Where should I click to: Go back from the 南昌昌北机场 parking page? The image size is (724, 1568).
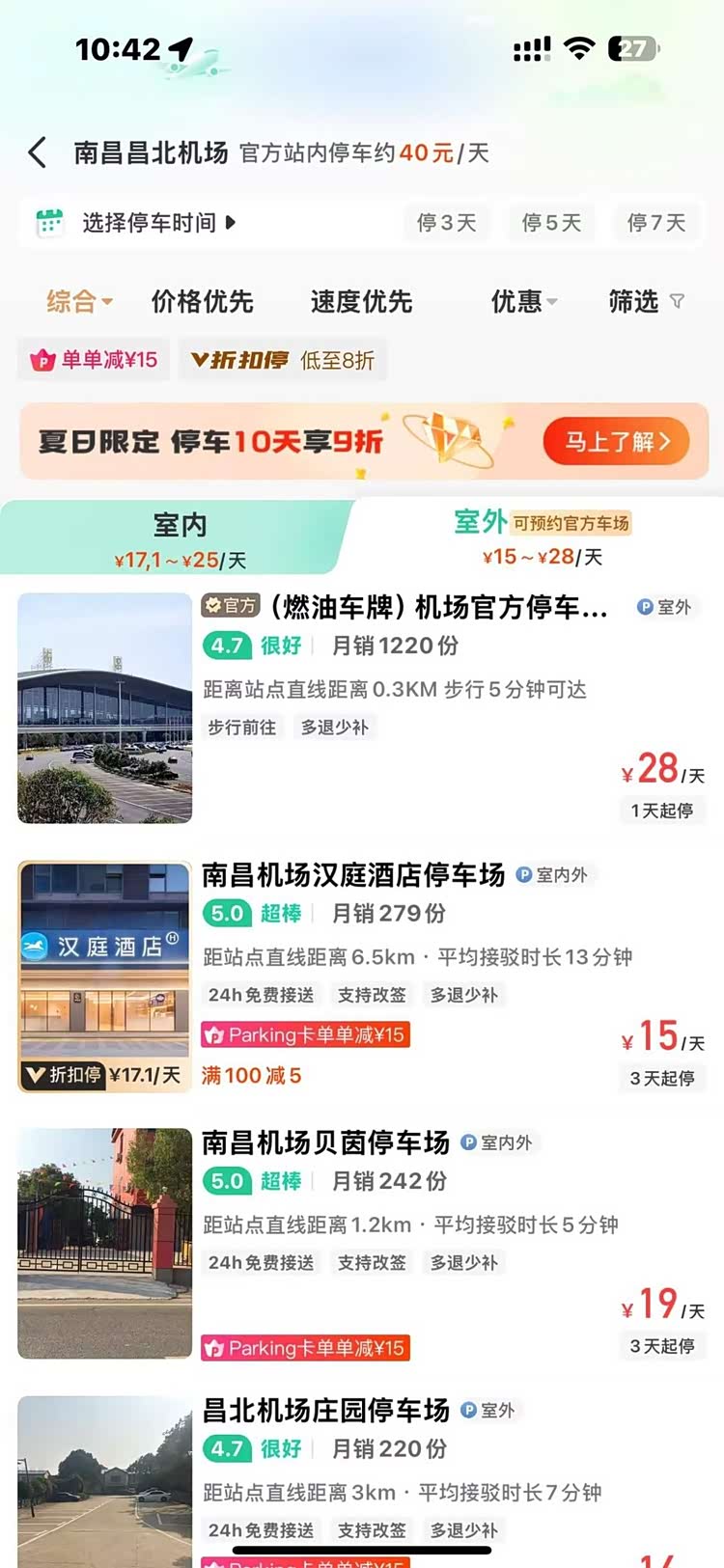tap(38, 152)
